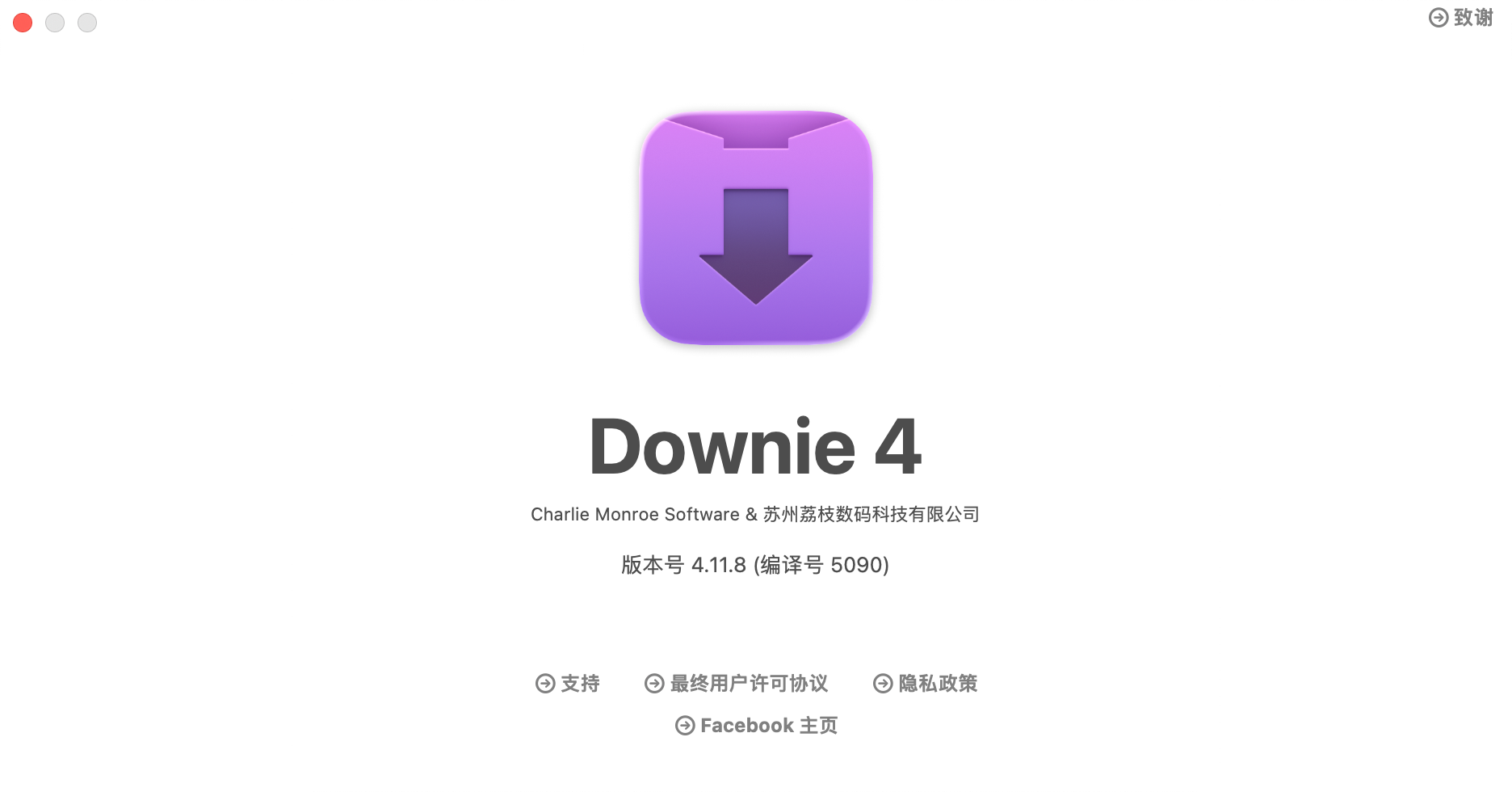
Task: Open the 支持 support link
Action: coord(568,684)
